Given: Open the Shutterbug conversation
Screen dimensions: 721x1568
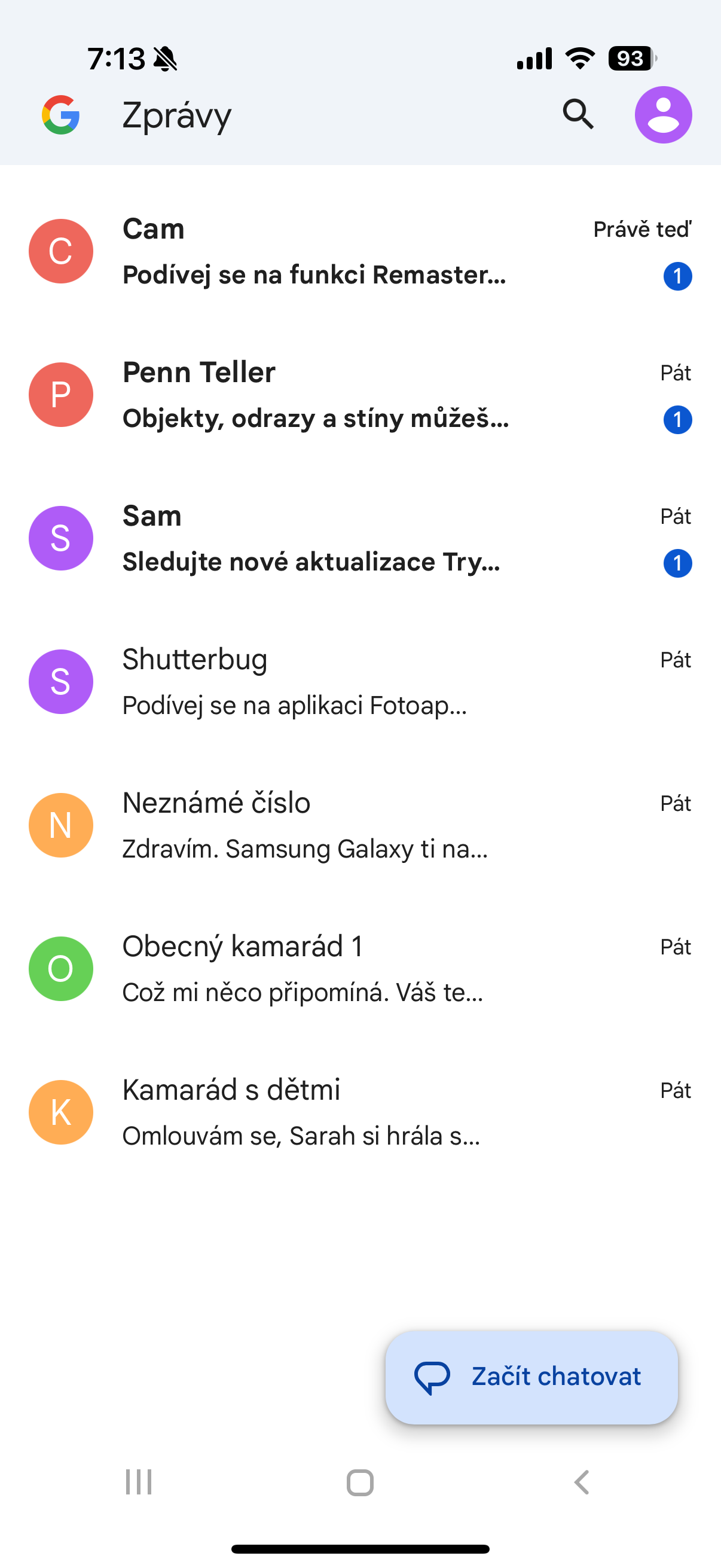Looking at the screenshot, I should tap(359, 682).
